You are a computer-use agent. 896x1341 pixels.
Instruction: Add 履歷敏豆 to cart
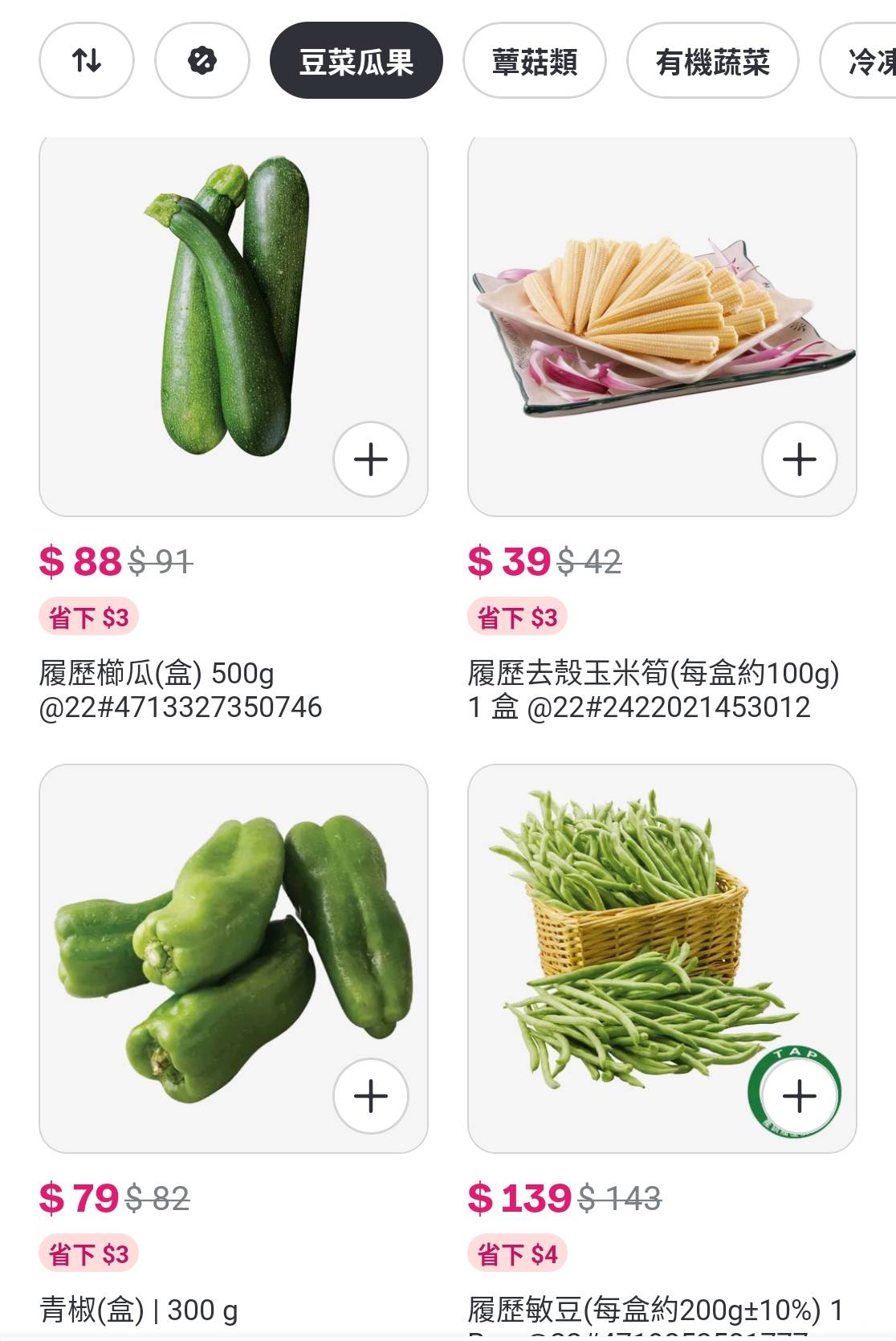click(x=800, y=1096)
